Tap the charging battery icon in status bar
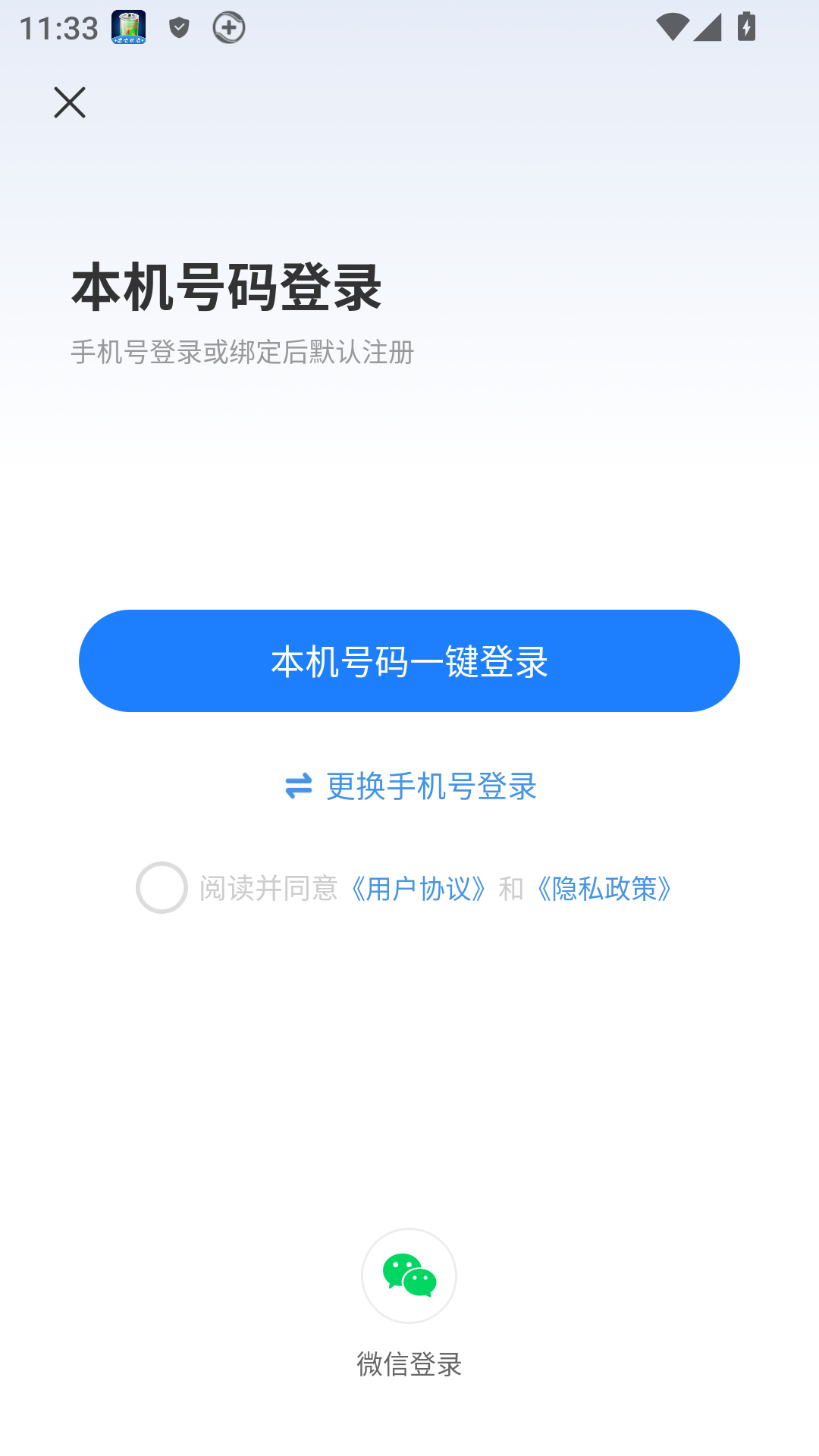Screen dimensions: 819x1456 tap(746, 29)
